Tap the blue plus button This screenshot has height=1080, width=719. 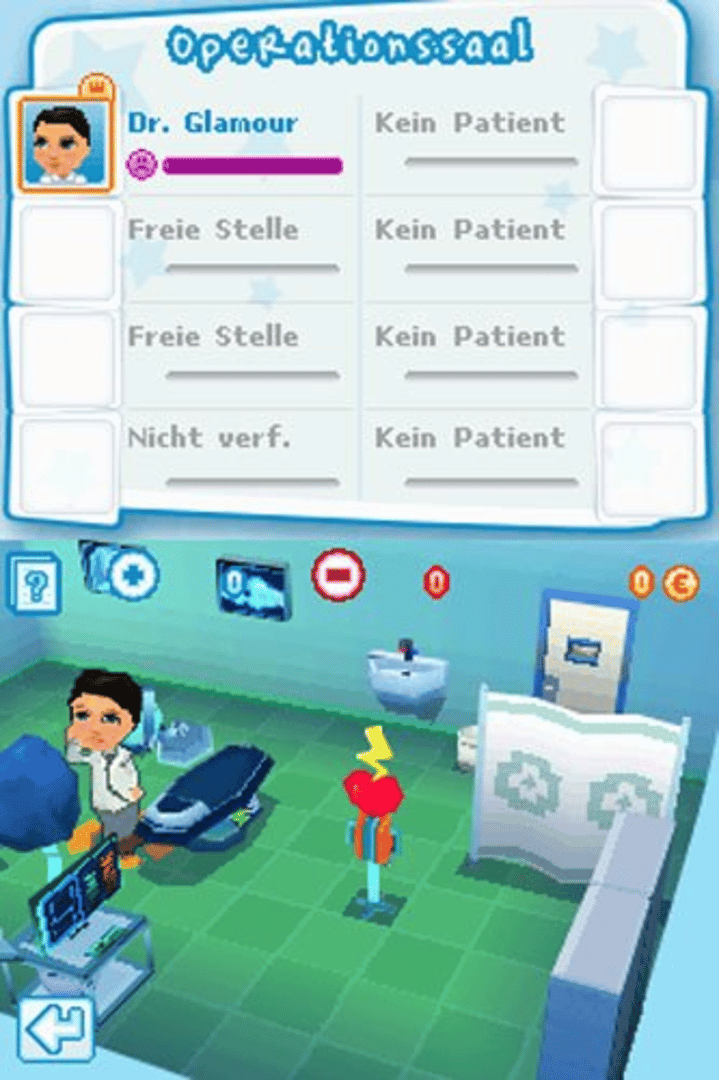click(134, 577)
